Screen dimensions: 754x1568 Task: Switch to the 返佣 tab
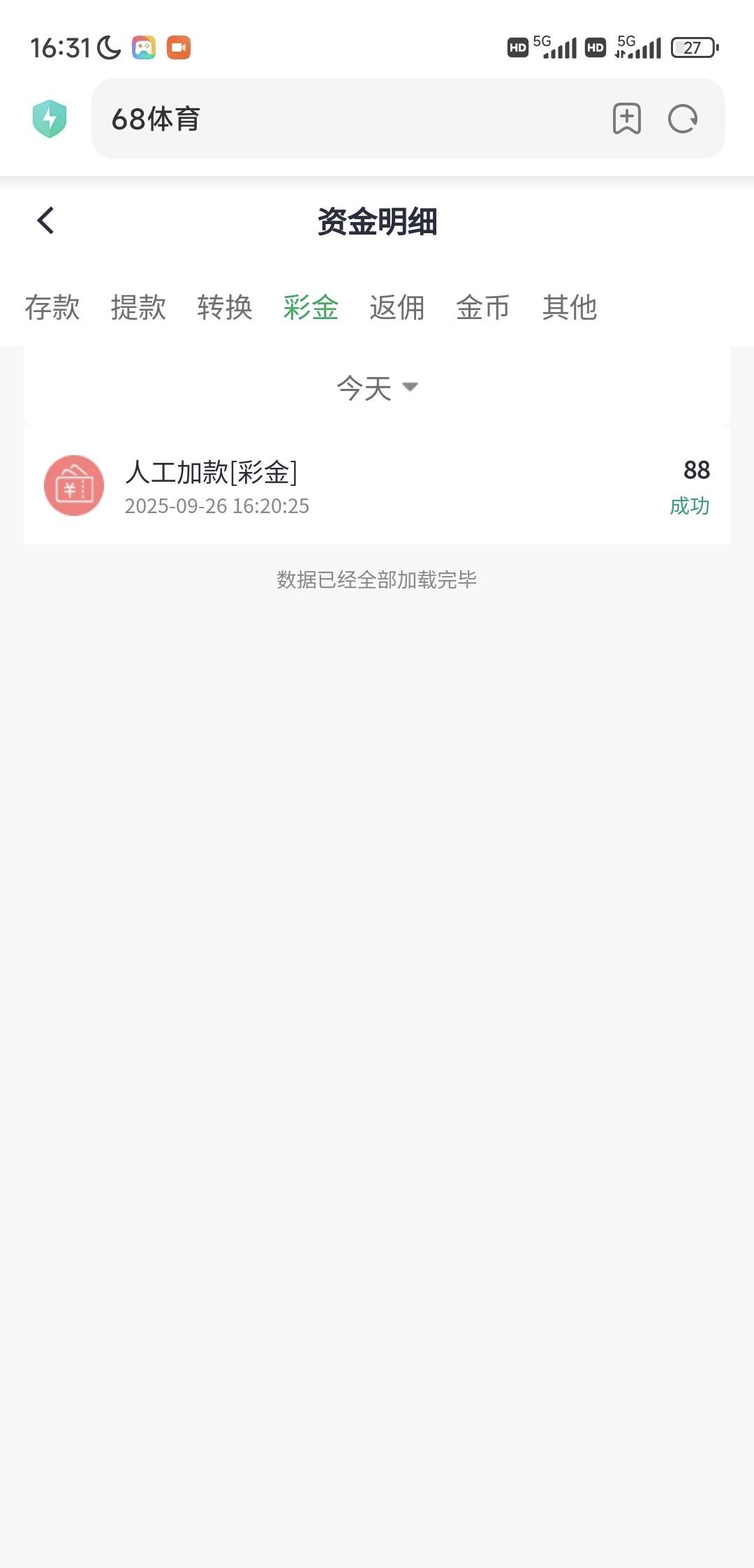pos(397,307)
